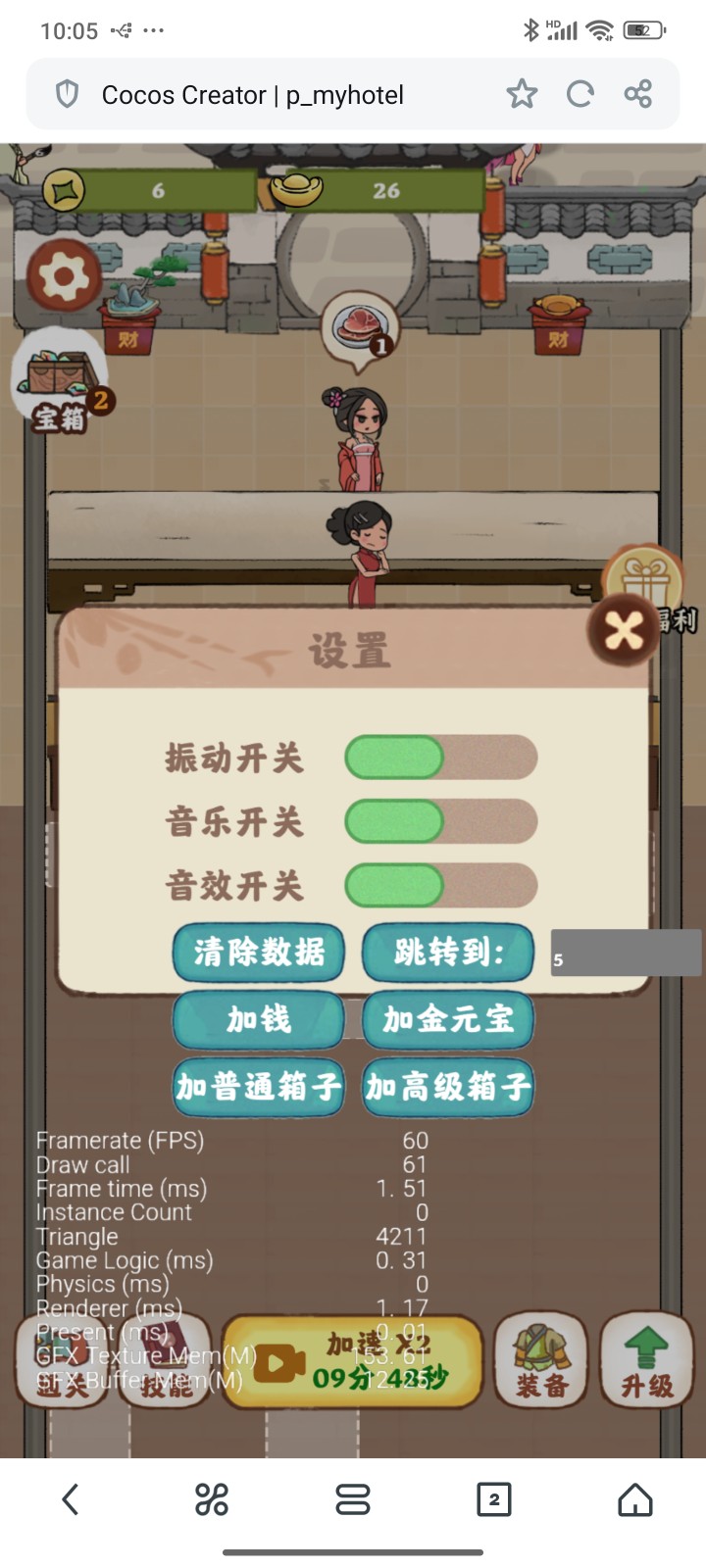Tap the 加金元宝 button
706x1568 pixels.
448,1019
